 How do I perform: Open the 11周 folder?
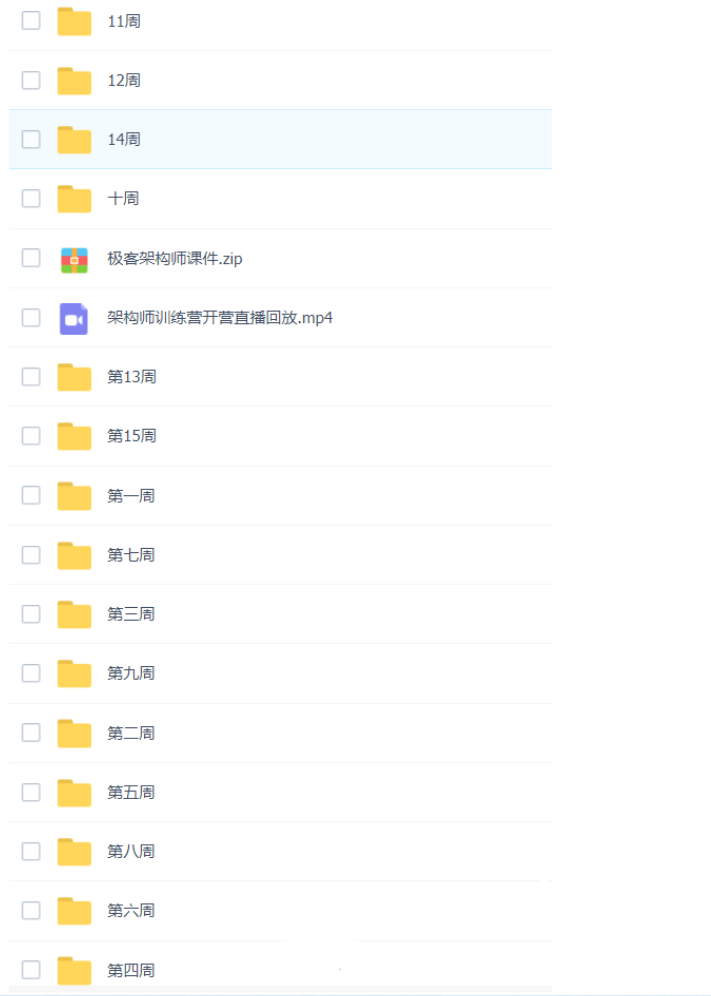tap(123, 21)
